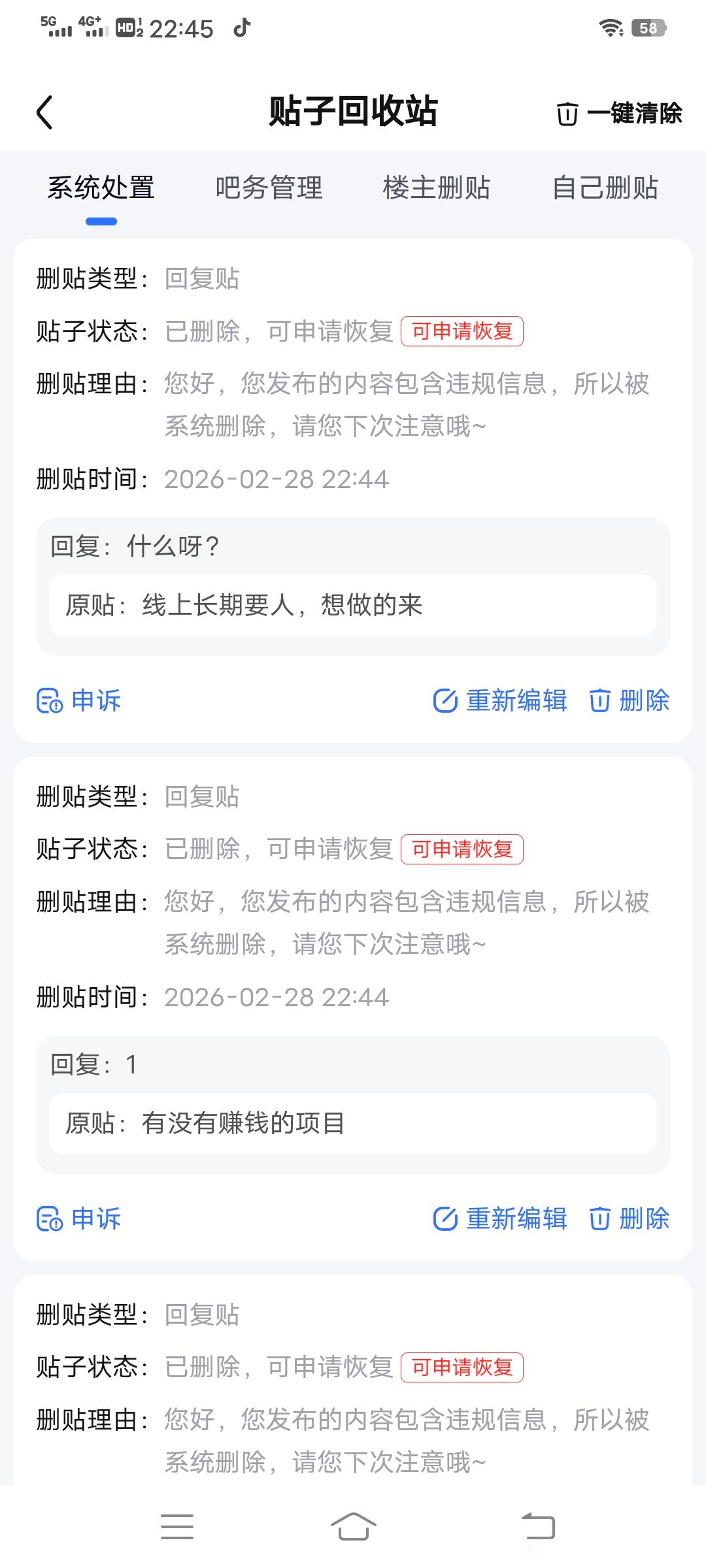The height and width of the screenshot is (1568, 706).
Task: Switch to the 吧务管理 tab
Action: (x=269, y=188)
